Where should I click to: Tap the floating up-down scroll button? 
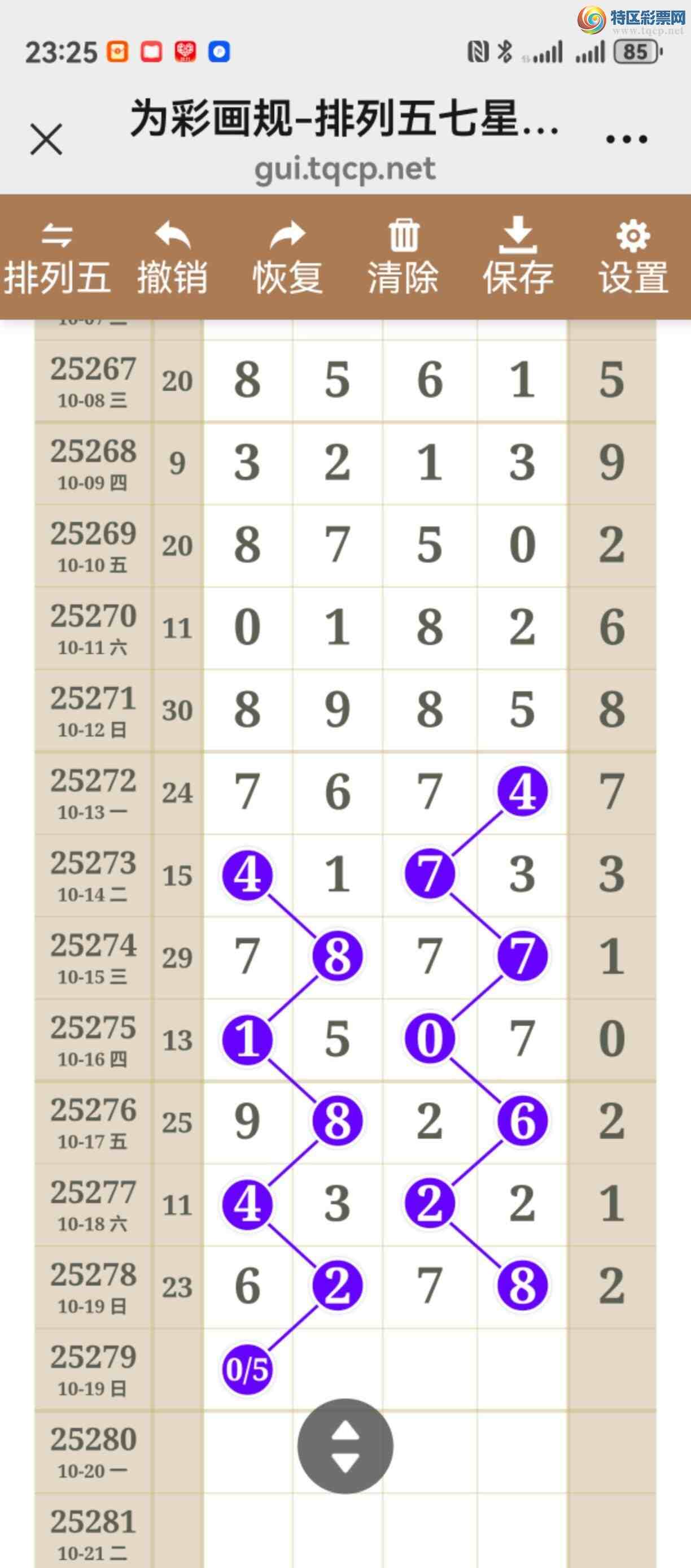pyautogui.click(x=345, y=1445)
